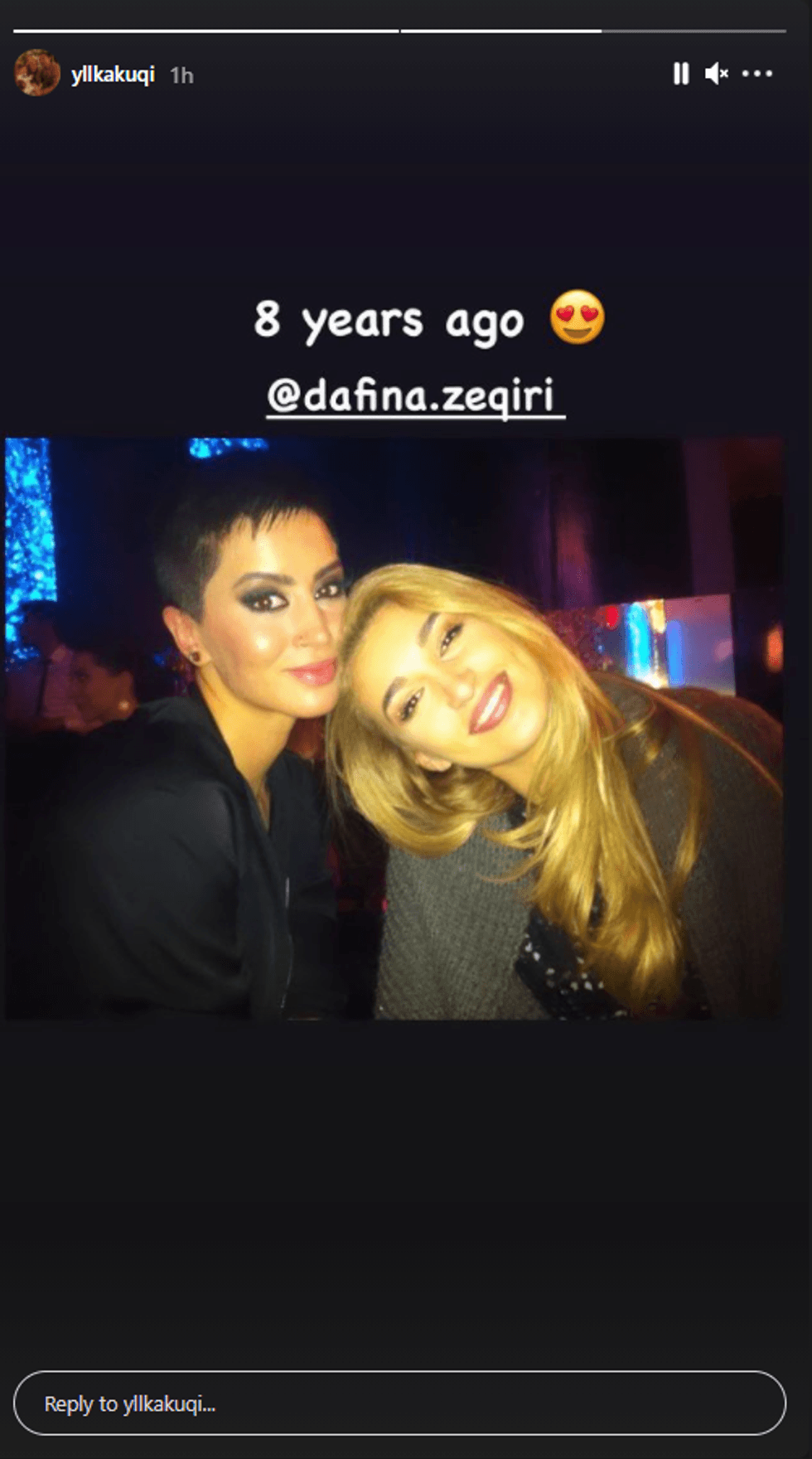Open the yllkakuqi username link

113,75
